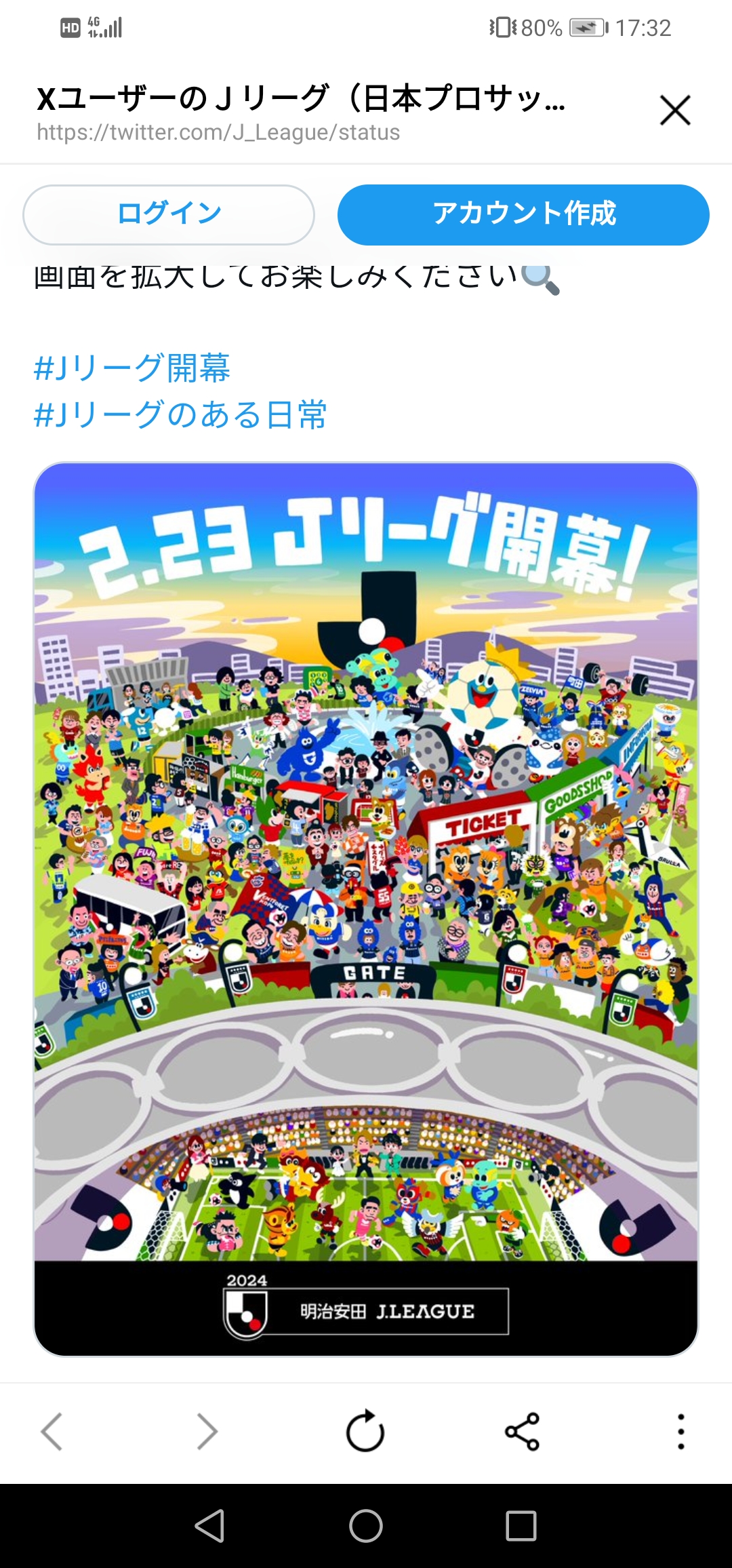Go forward to the next web page
This screenshot has height=1568, width=732.
click(x=207, y=1431)
